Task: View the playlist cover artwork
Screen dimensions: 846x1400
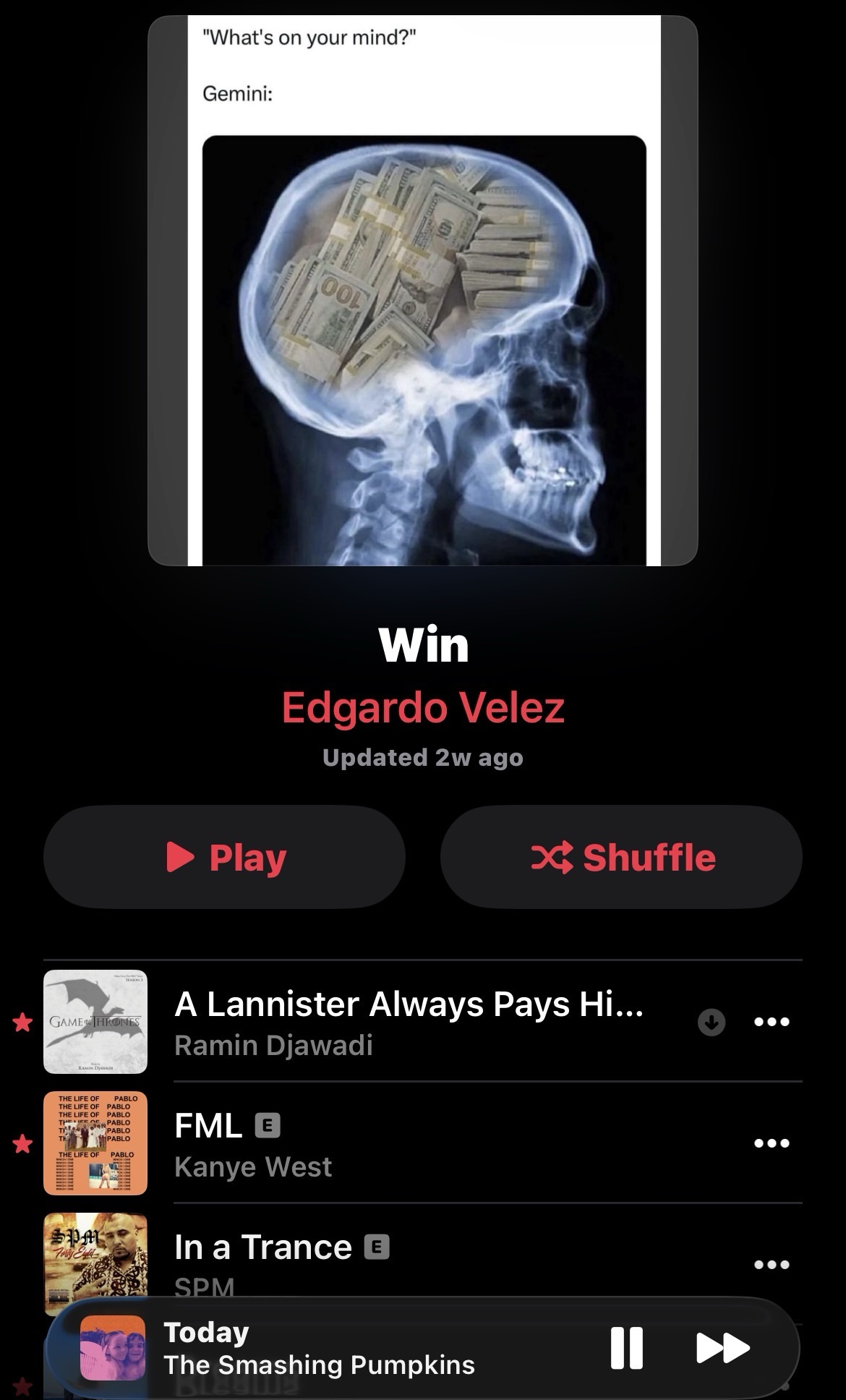Action: click(422, 291)
